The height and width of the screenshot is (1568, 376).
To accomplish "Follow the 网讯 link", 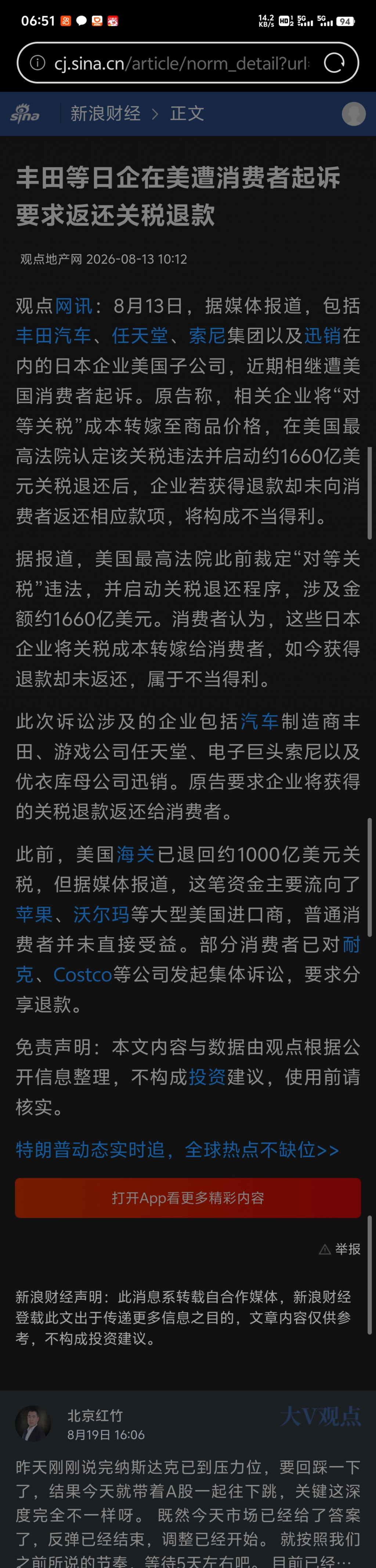I will (x=73, y=306).
